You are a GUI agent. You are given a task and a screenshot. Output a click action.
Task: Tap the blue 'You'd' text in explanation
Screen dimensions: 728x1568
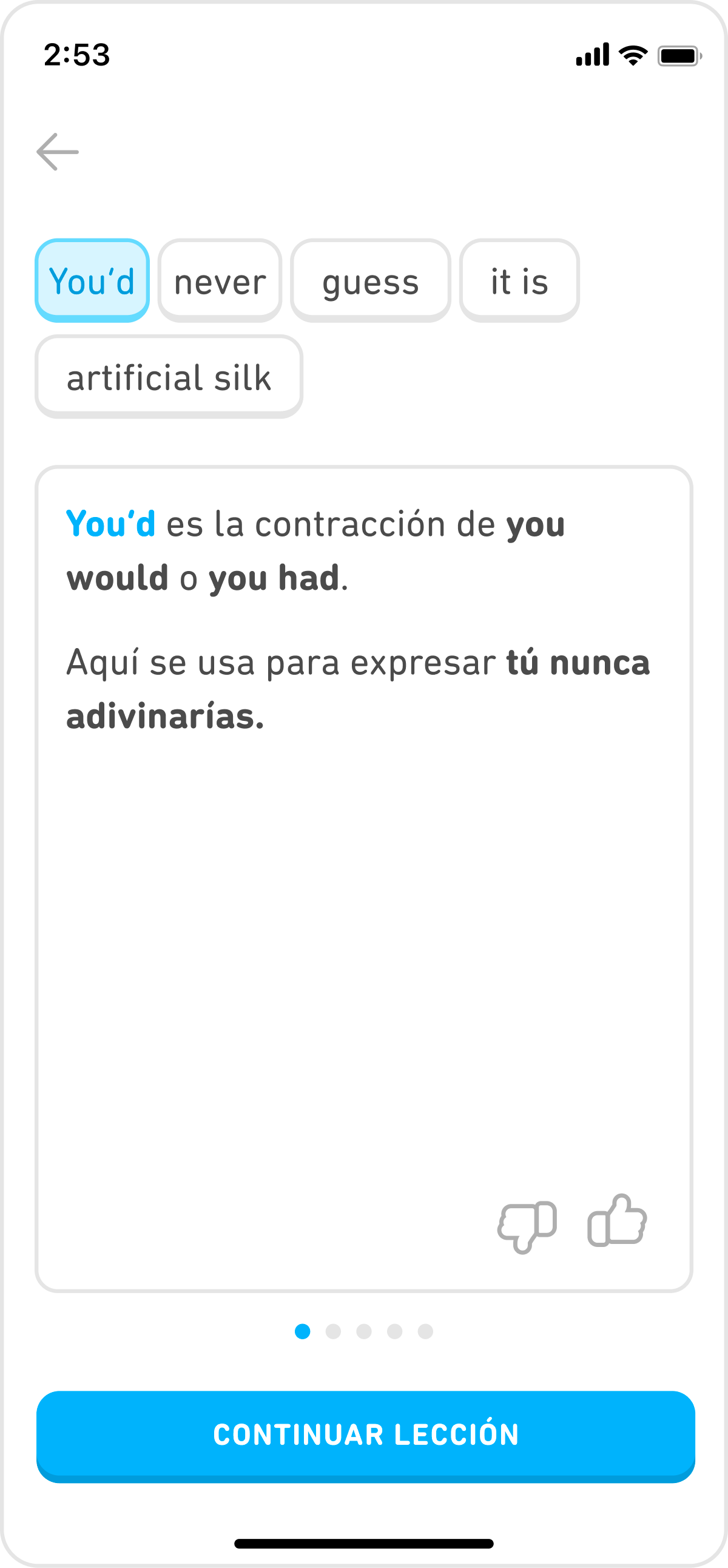112,524
